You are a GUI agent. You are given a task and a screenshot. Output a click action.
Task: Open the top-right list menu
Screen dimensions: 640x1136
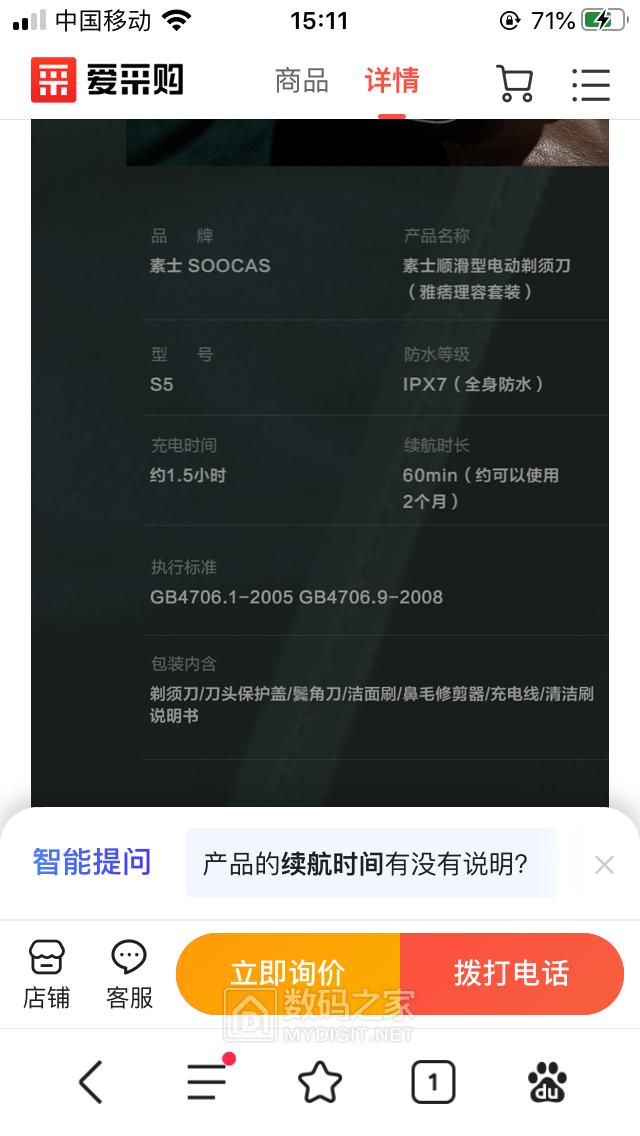click(x=590, y=84)
